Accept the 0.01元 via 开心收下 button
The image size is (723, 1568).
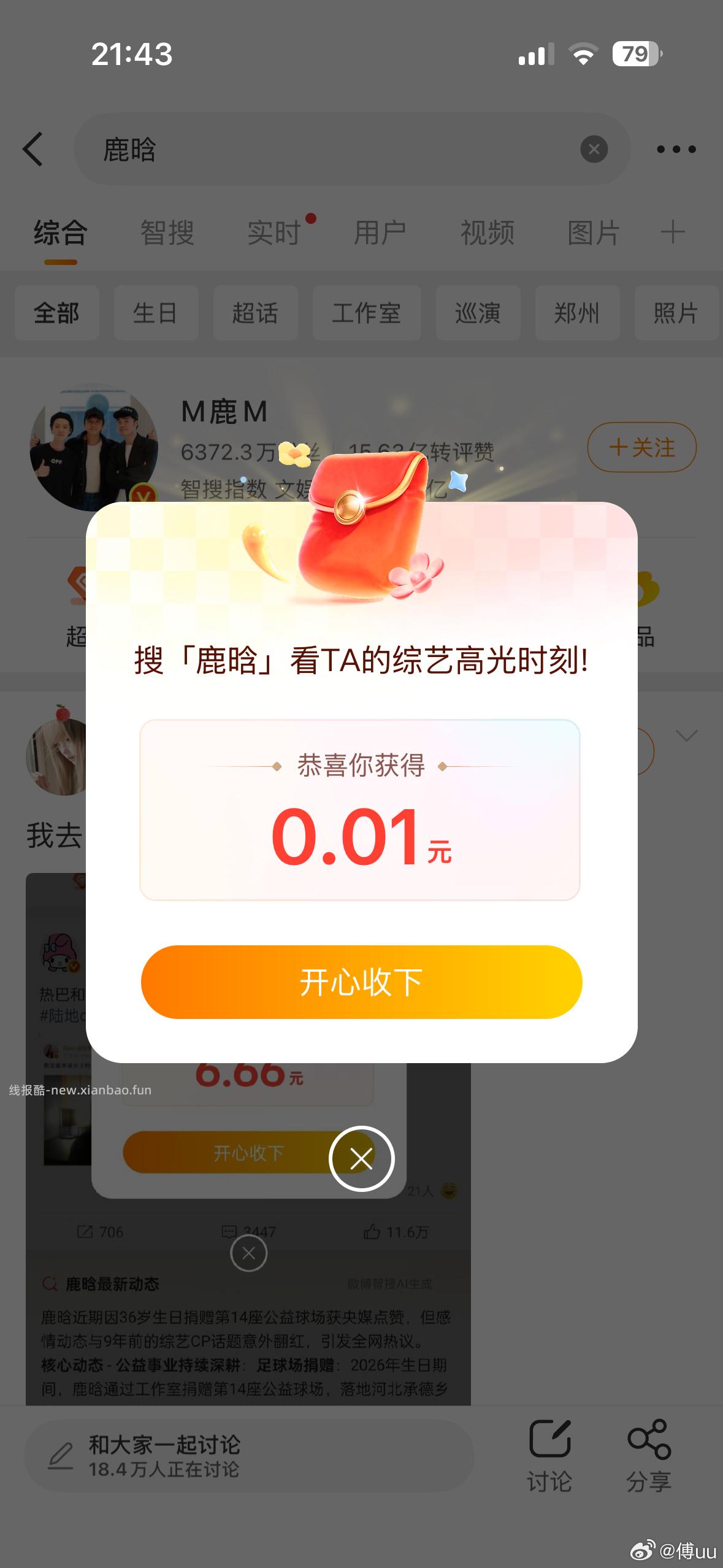[x=361, y=982]
